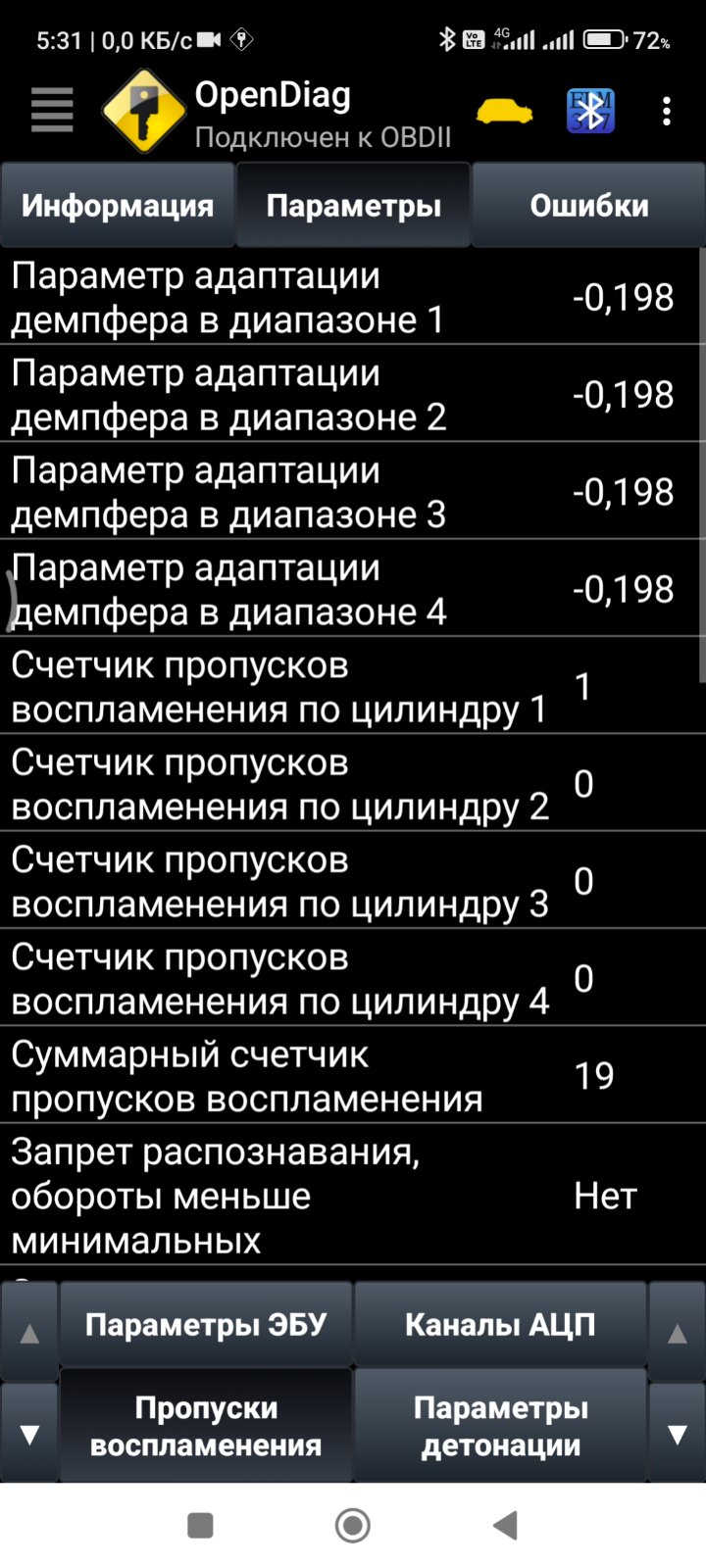Screen dimensions: 706x1568
Task: Select Пропуски воспламенения group
Action: click(205, 1426)
